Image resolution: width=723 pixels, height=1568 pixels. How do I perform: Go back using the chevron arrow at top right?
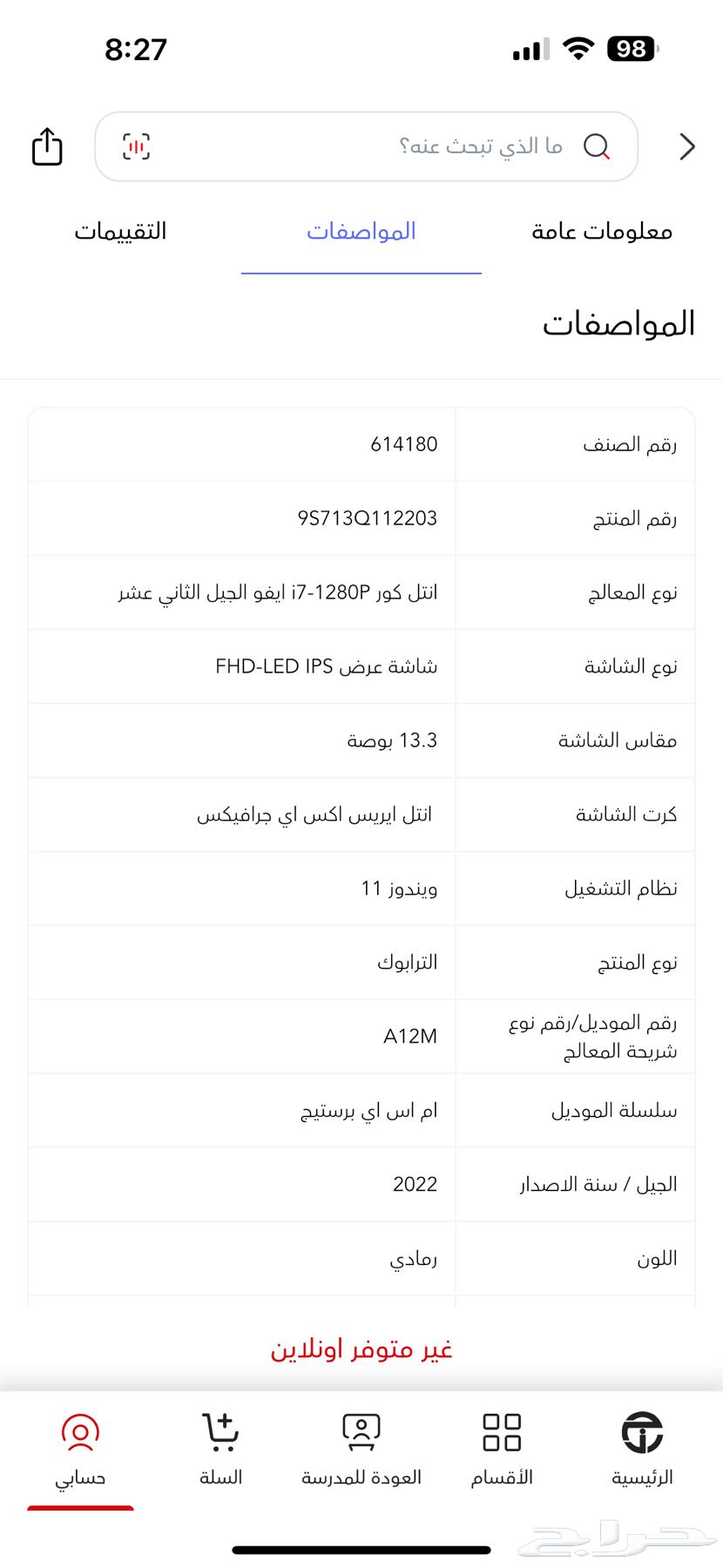[686, 146]
